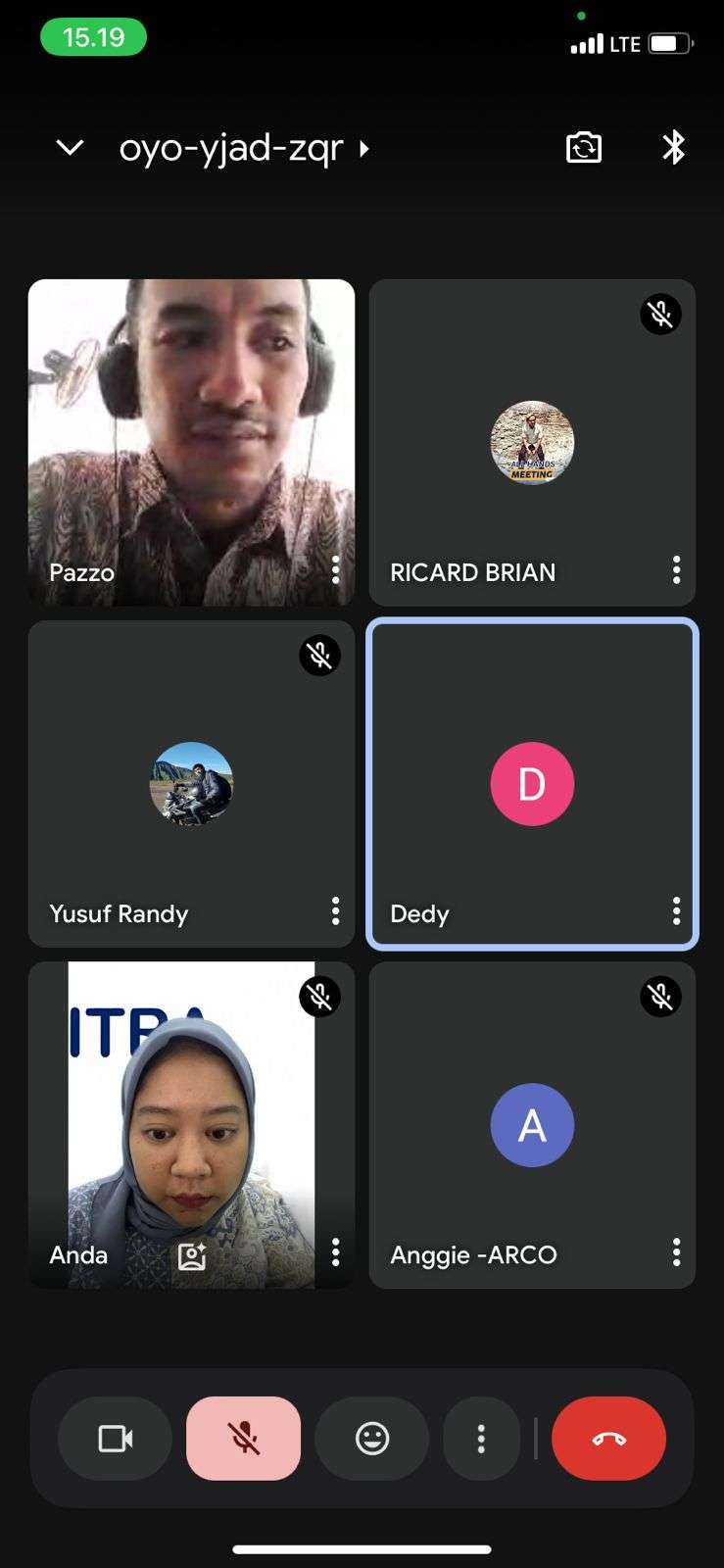End the call with the red button
The width and height of the screenshot is (724, 1568).
click(608, 1439)
